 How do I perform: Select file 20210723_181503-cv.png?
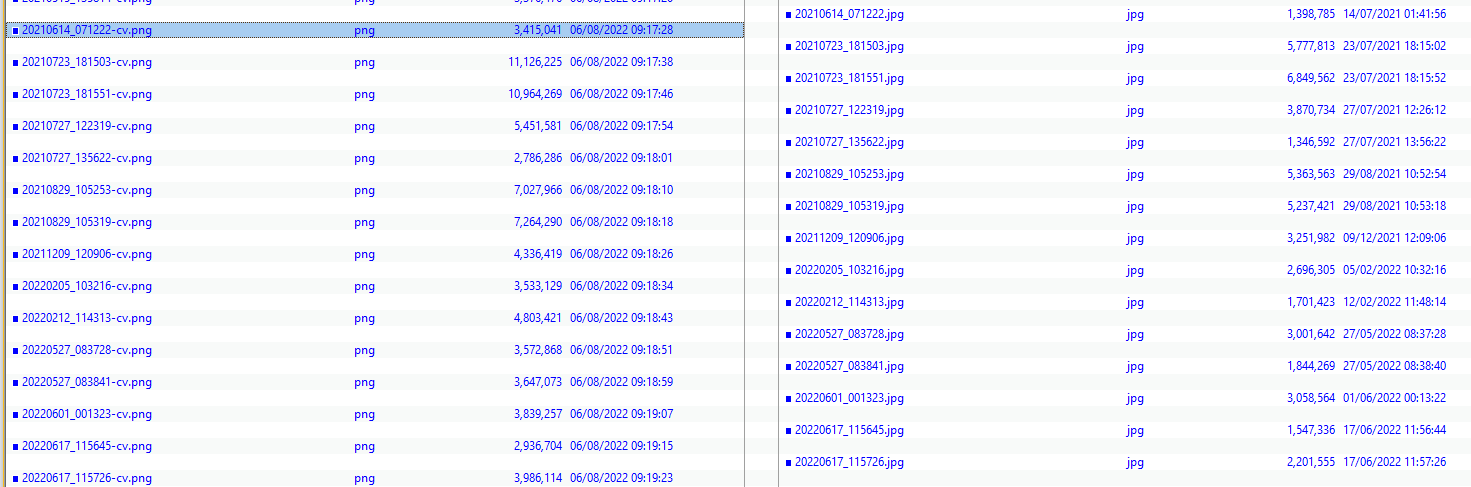click(87, 62)
